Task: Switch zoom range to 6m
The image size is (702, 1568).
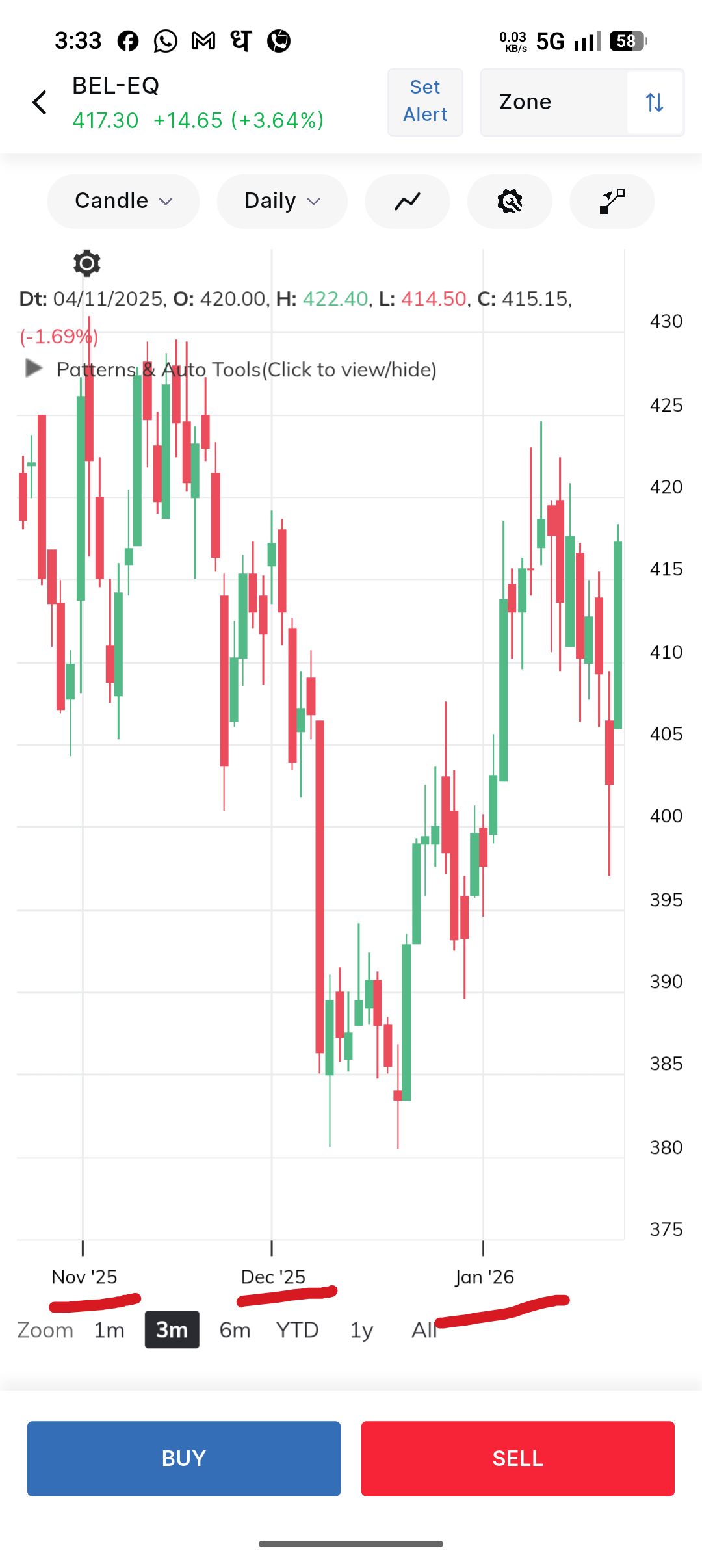Action: 235,1330
